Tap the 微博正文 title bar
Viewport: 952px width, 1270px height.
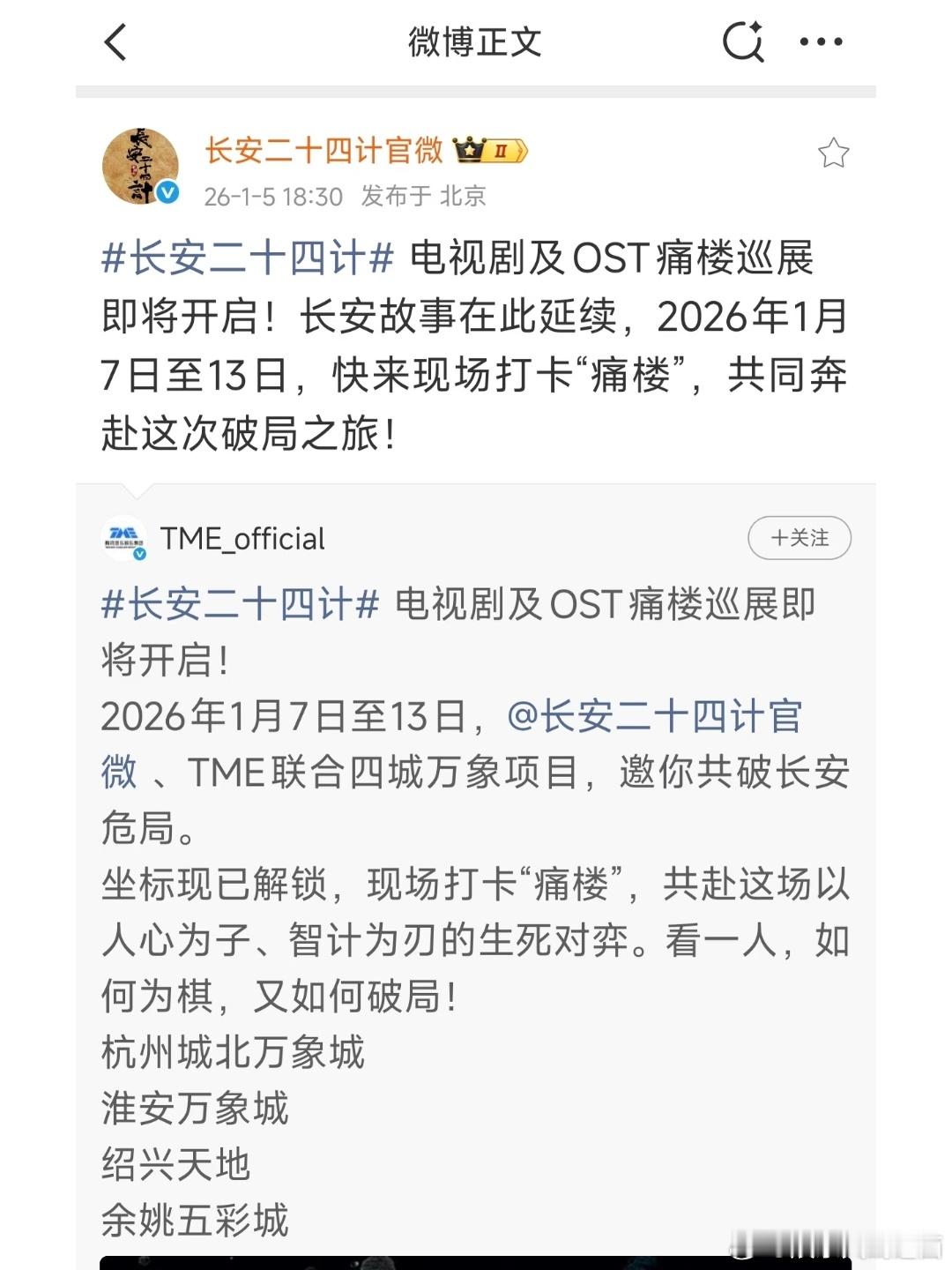point(476,41)
